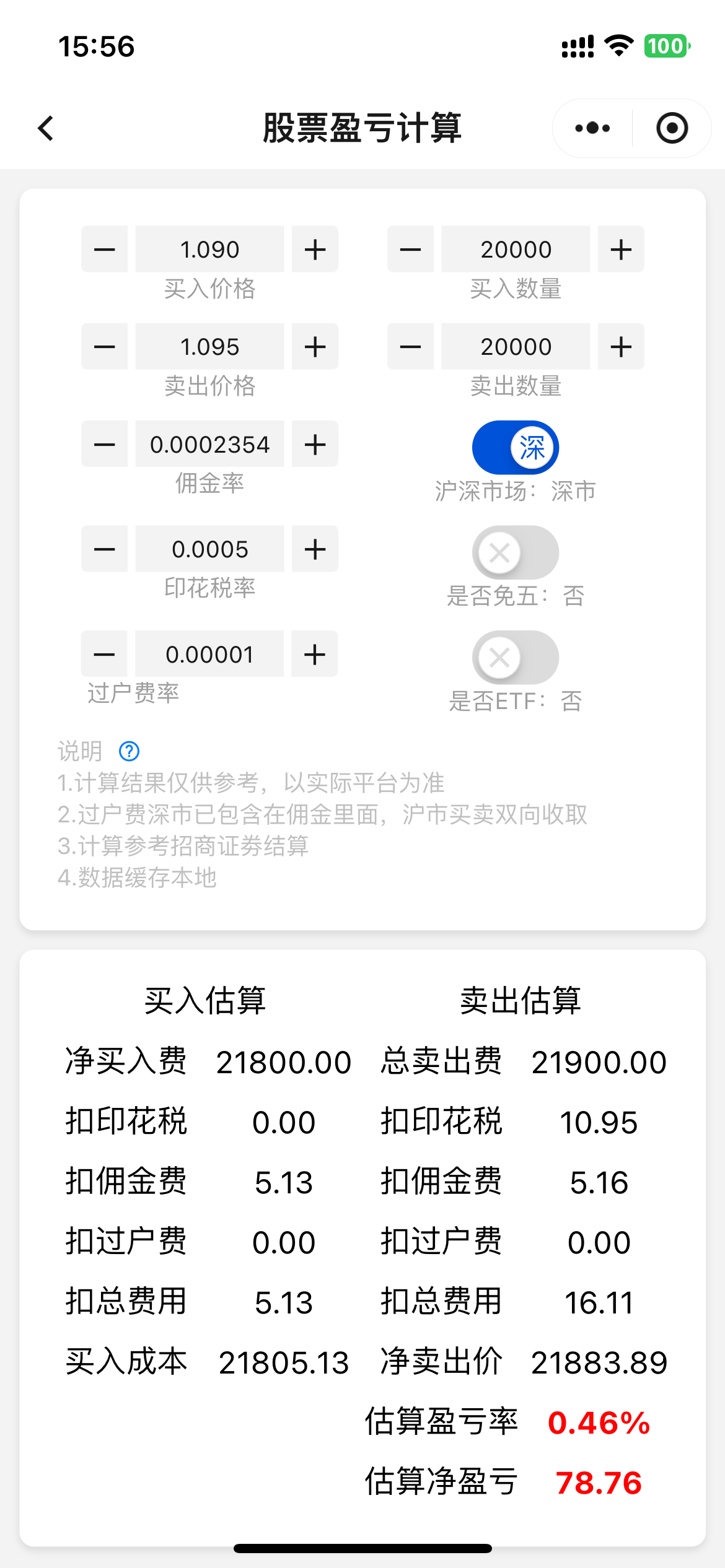Edit the 卖出价格 value field showing 1.095

click(x=209, y=346)
